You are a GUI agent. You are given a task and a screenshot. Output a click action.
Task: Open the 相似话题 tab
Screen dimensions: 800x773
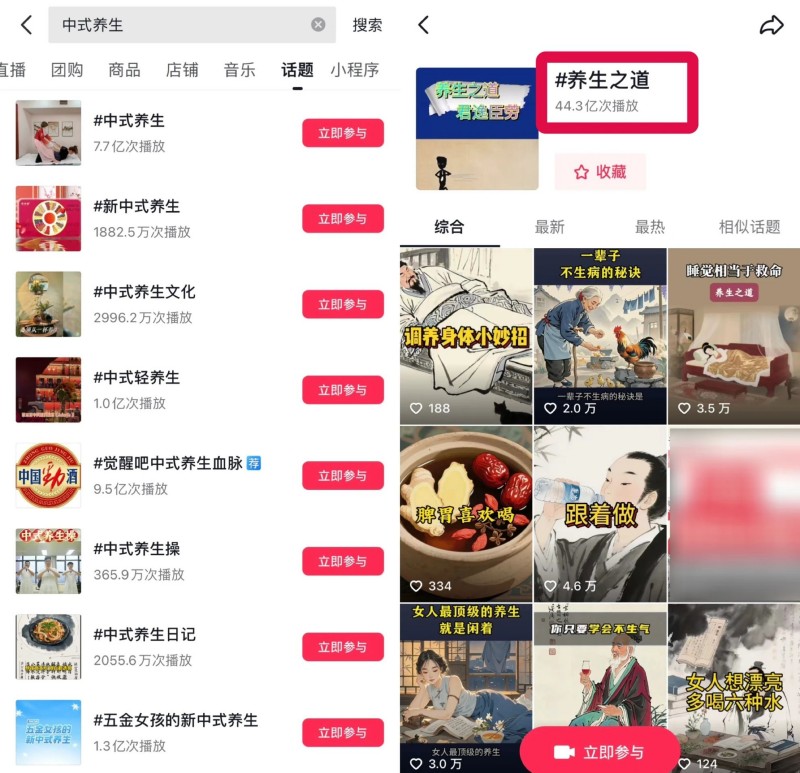tap(749, 227)
